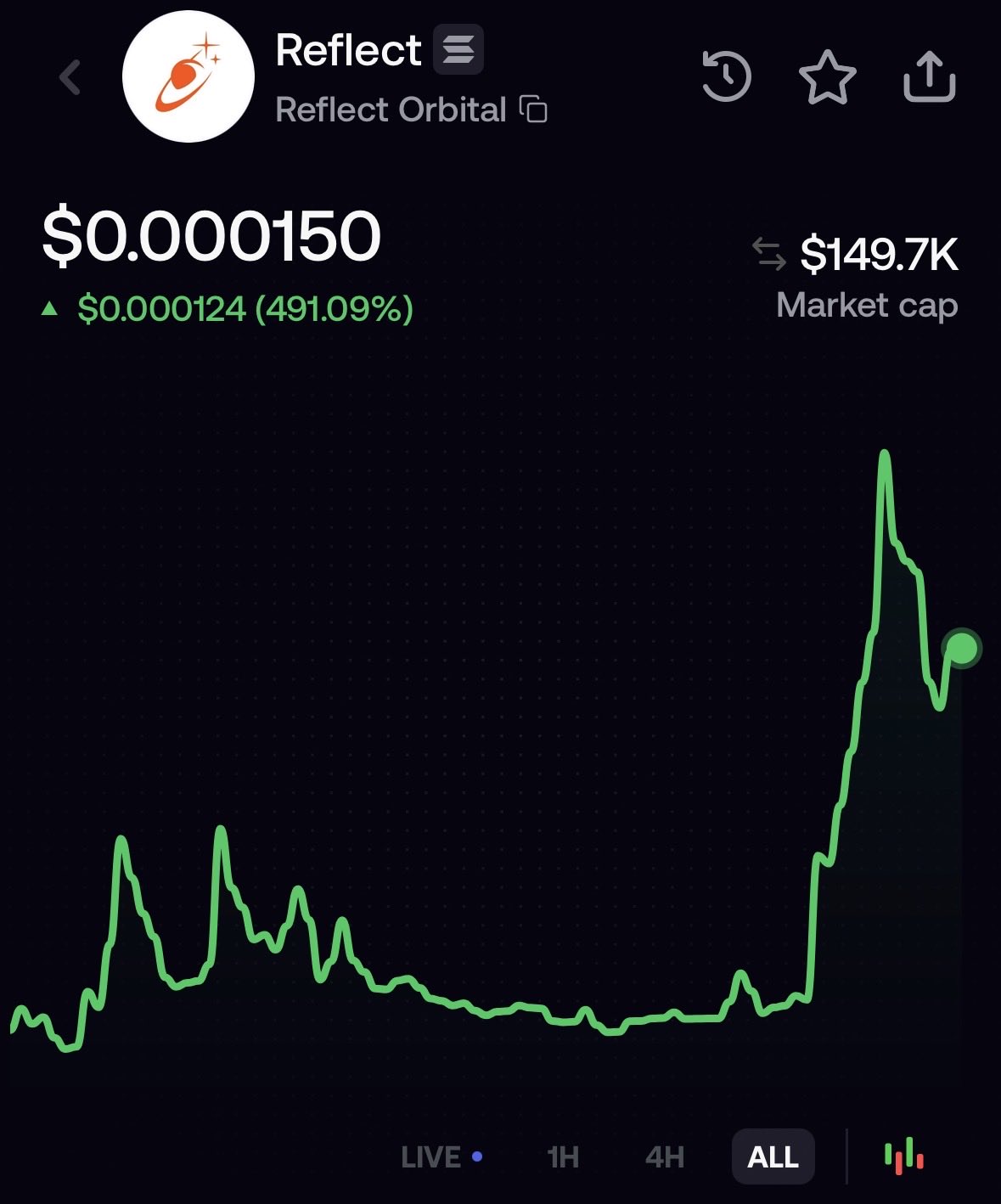Add Reflect to favorites with the star
This screenshot has width=1001, height=1204.
click(827, 77)
